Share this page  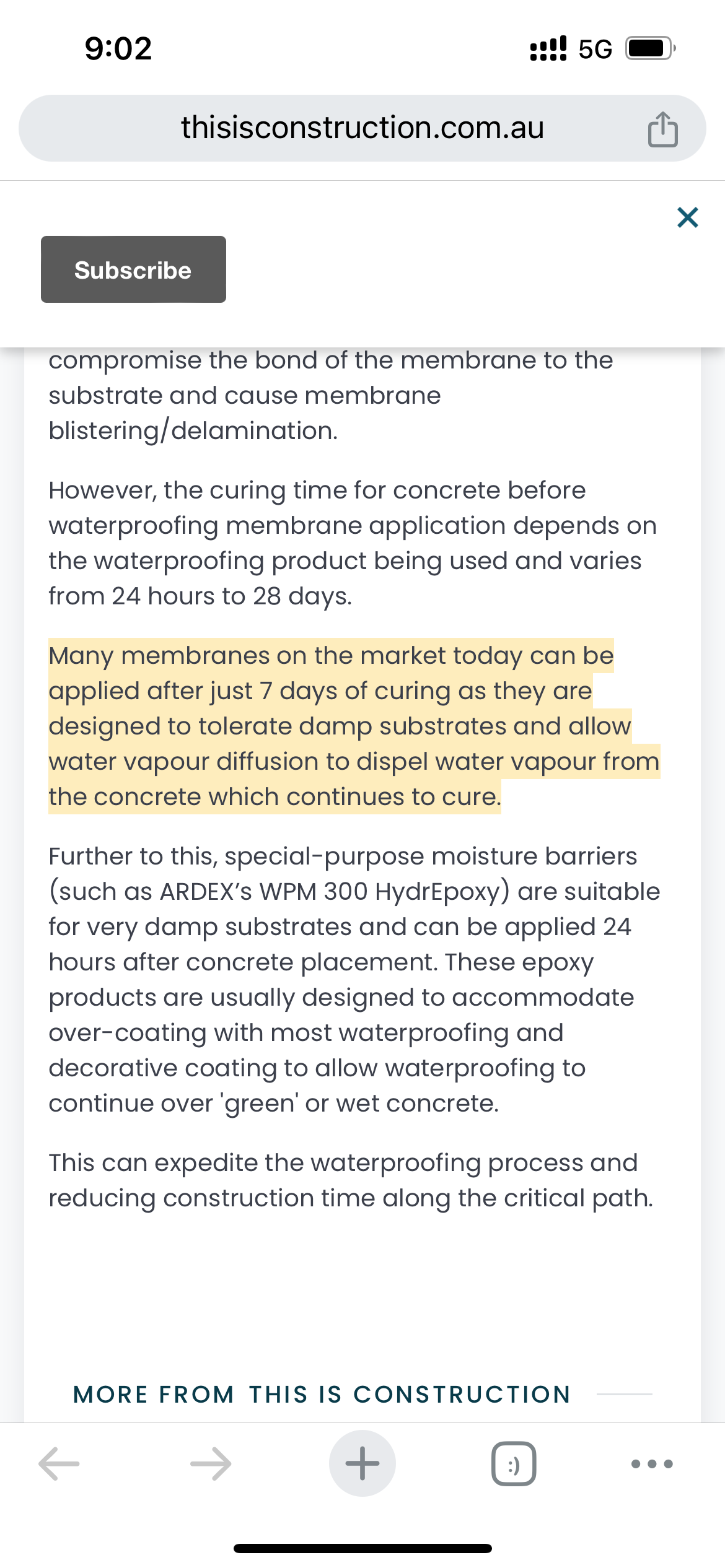[662, 129]
